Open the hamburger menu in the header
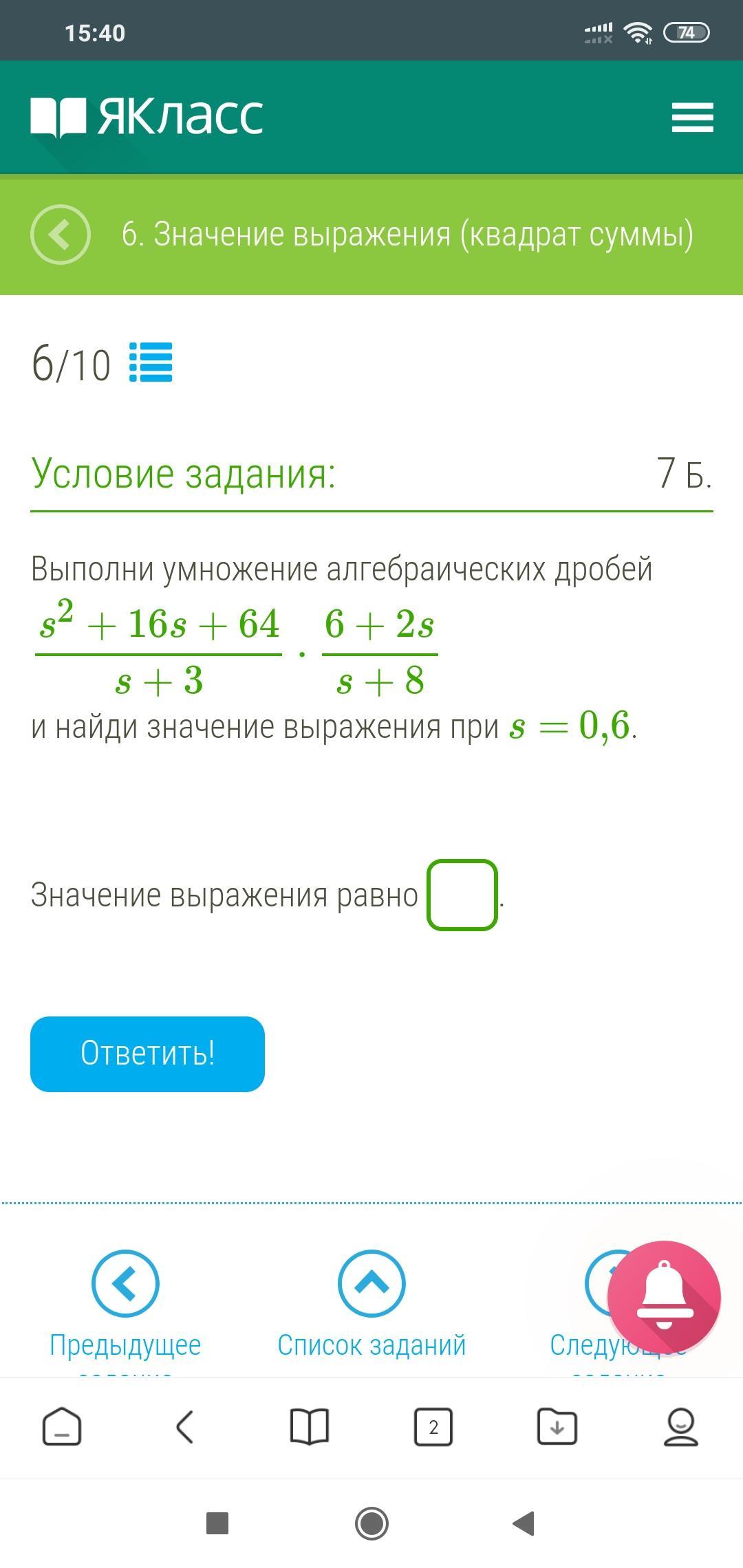 (692, 117)
